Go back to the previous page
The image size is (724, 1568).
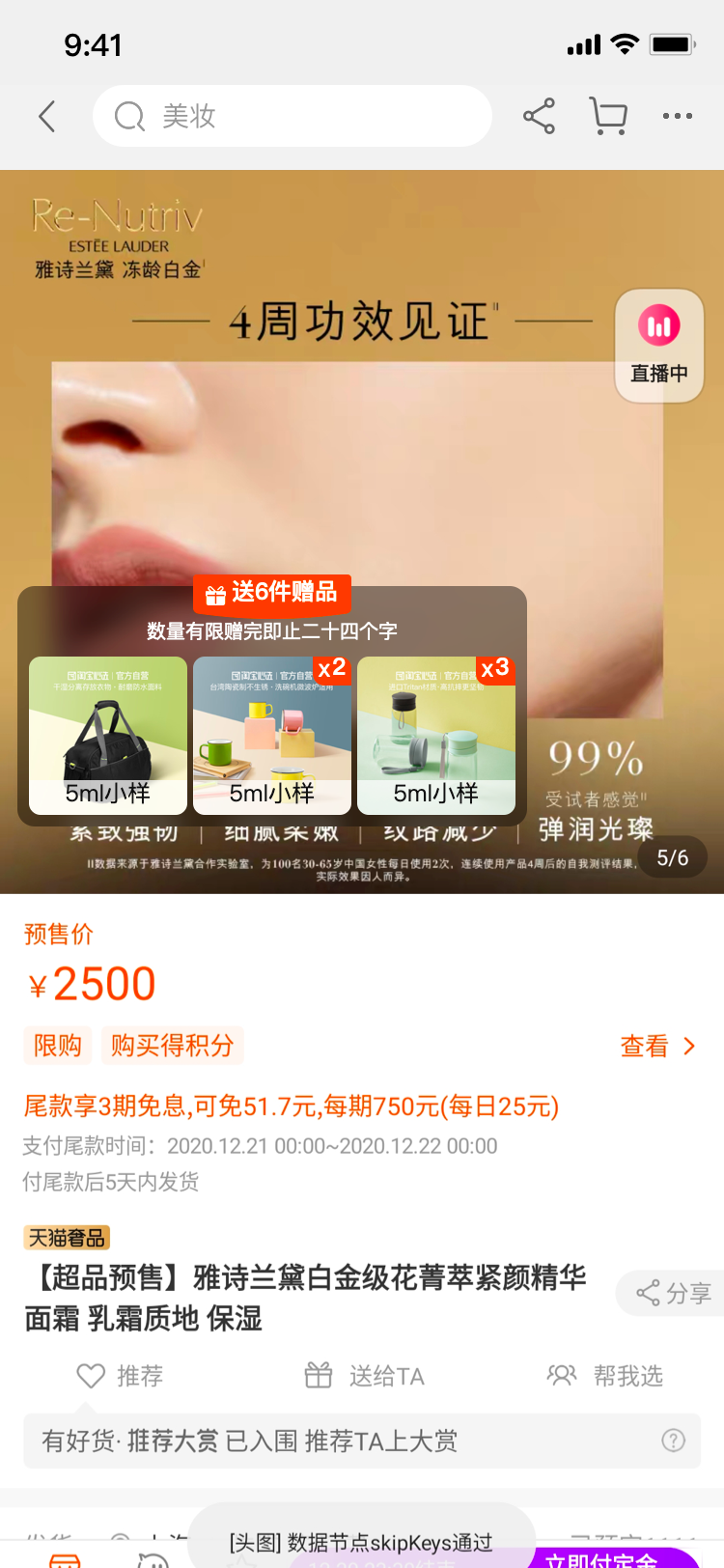[x=47, y=117]
